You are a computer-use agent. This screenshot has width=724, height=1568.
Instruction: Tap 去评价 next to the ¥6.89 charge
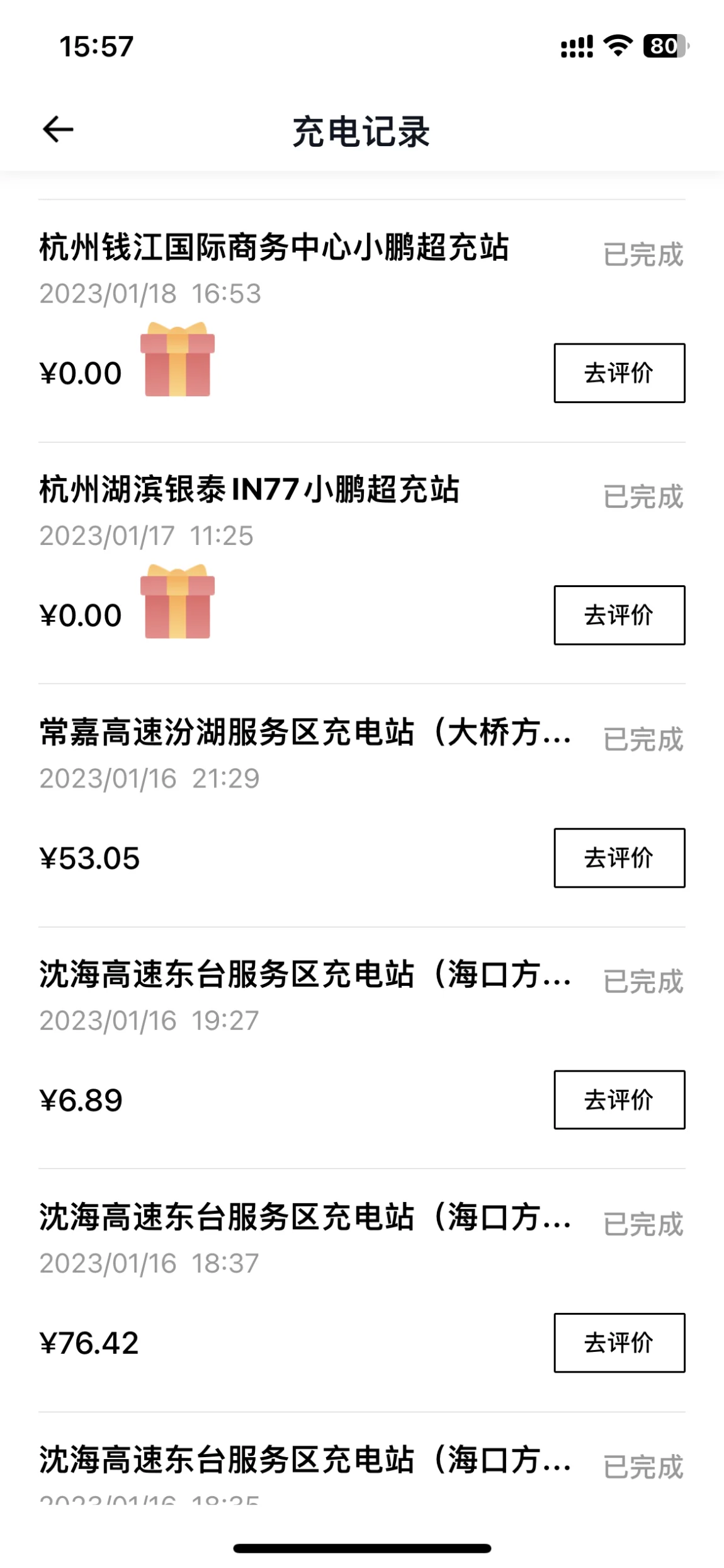619,1099
